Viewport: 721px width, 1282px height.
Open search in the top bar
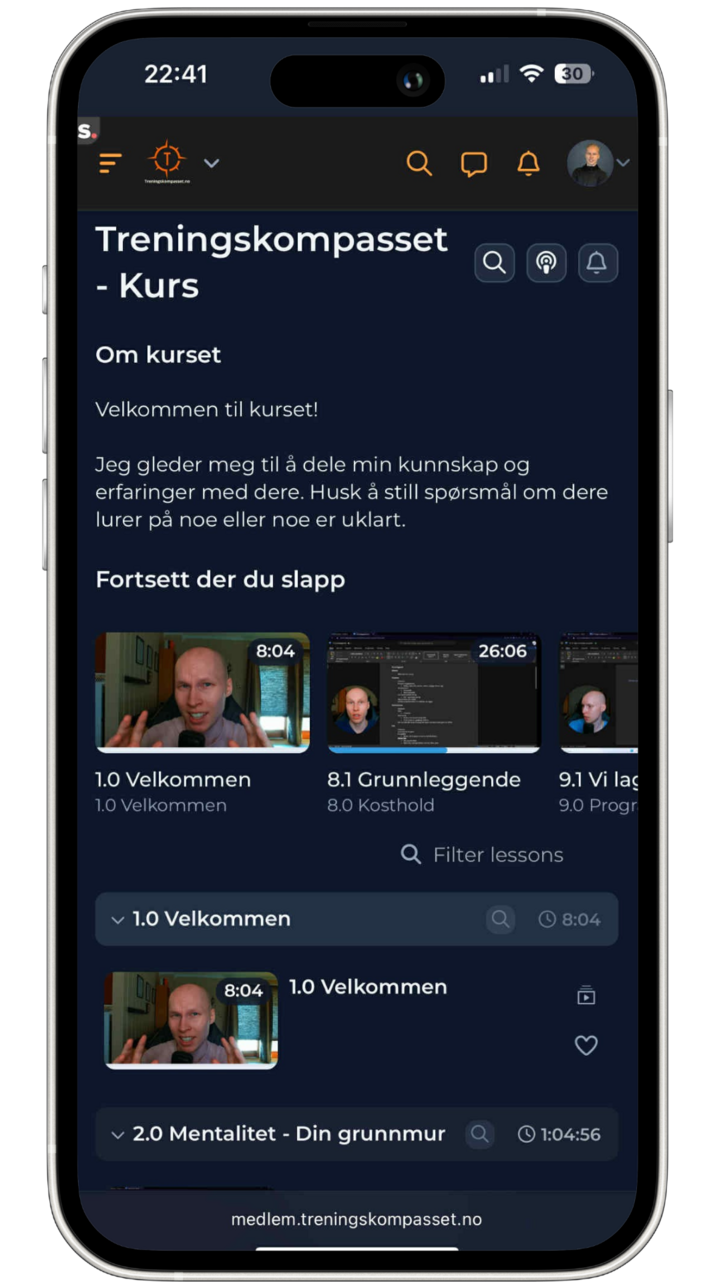point(419,163)
